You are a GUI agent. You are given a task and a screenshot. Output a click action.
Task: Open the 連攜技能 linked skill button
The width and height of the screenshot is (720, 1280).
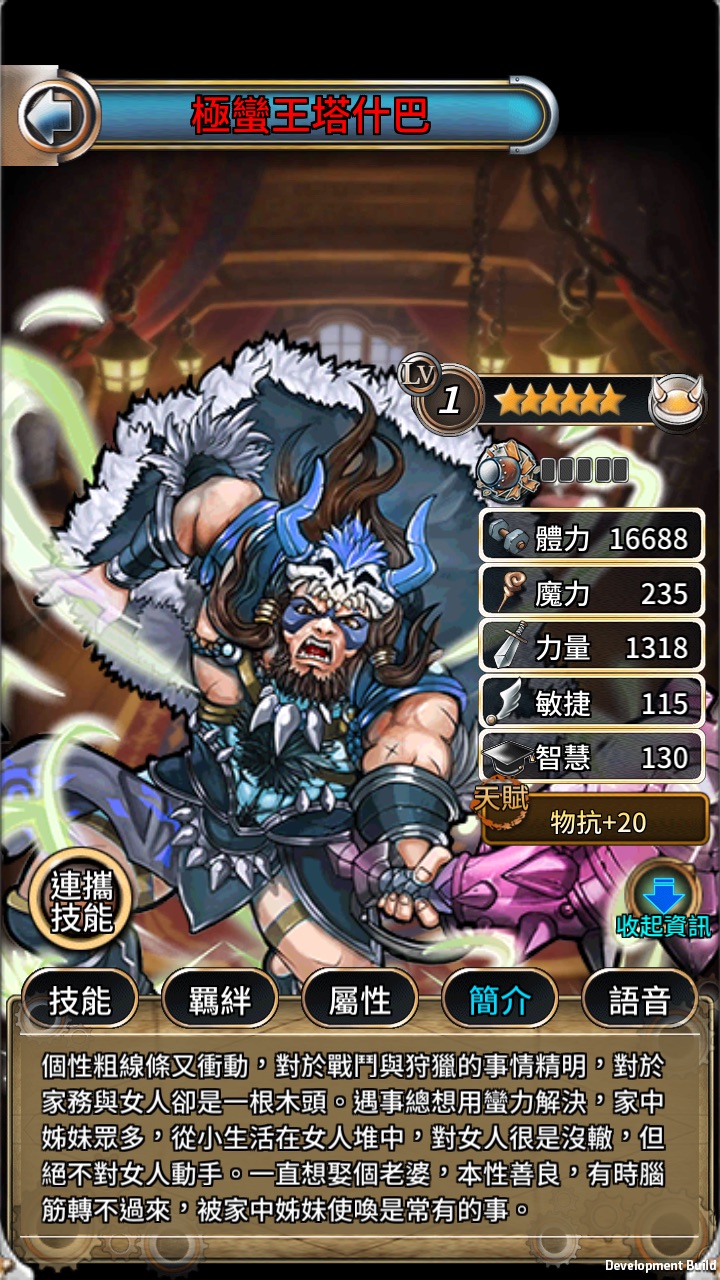pyautogui.click(x=82, y=902)
